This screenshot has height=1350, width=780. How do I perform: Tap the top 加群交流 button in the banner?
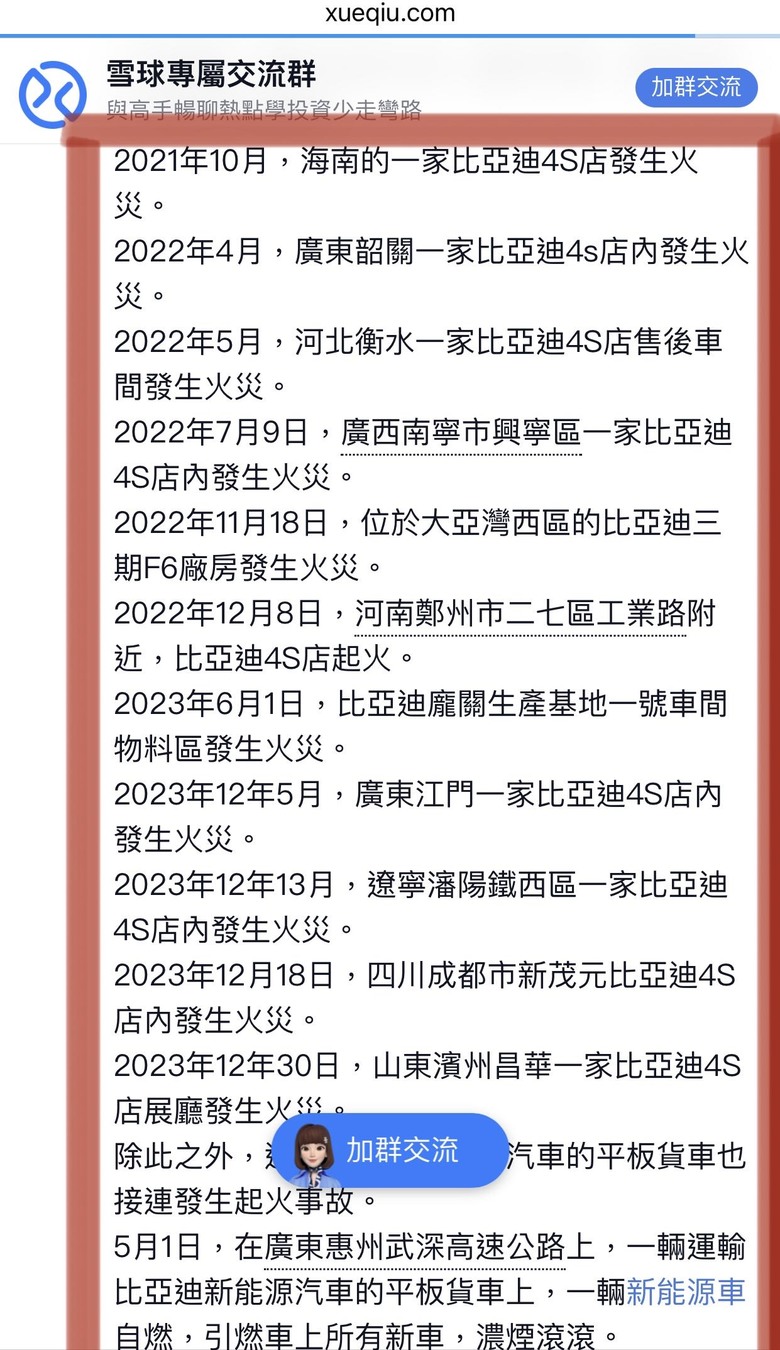(x=696, y=88)
